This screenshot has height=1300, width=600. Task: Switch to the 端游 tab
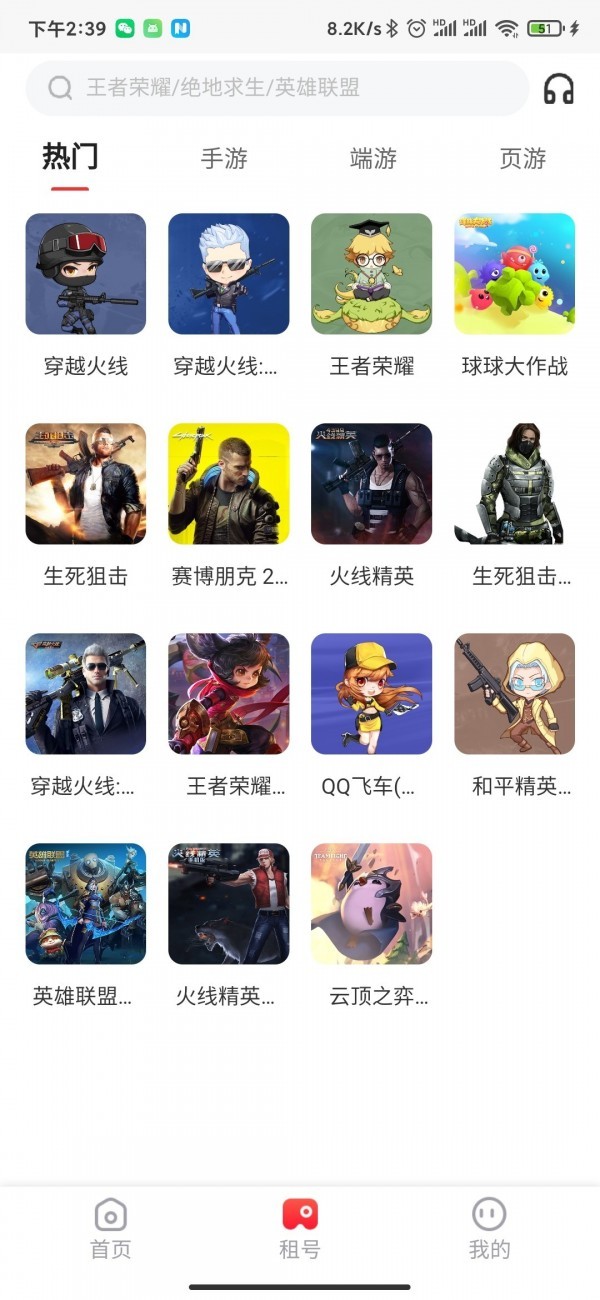pyautogui.click(x=373, y=158)
